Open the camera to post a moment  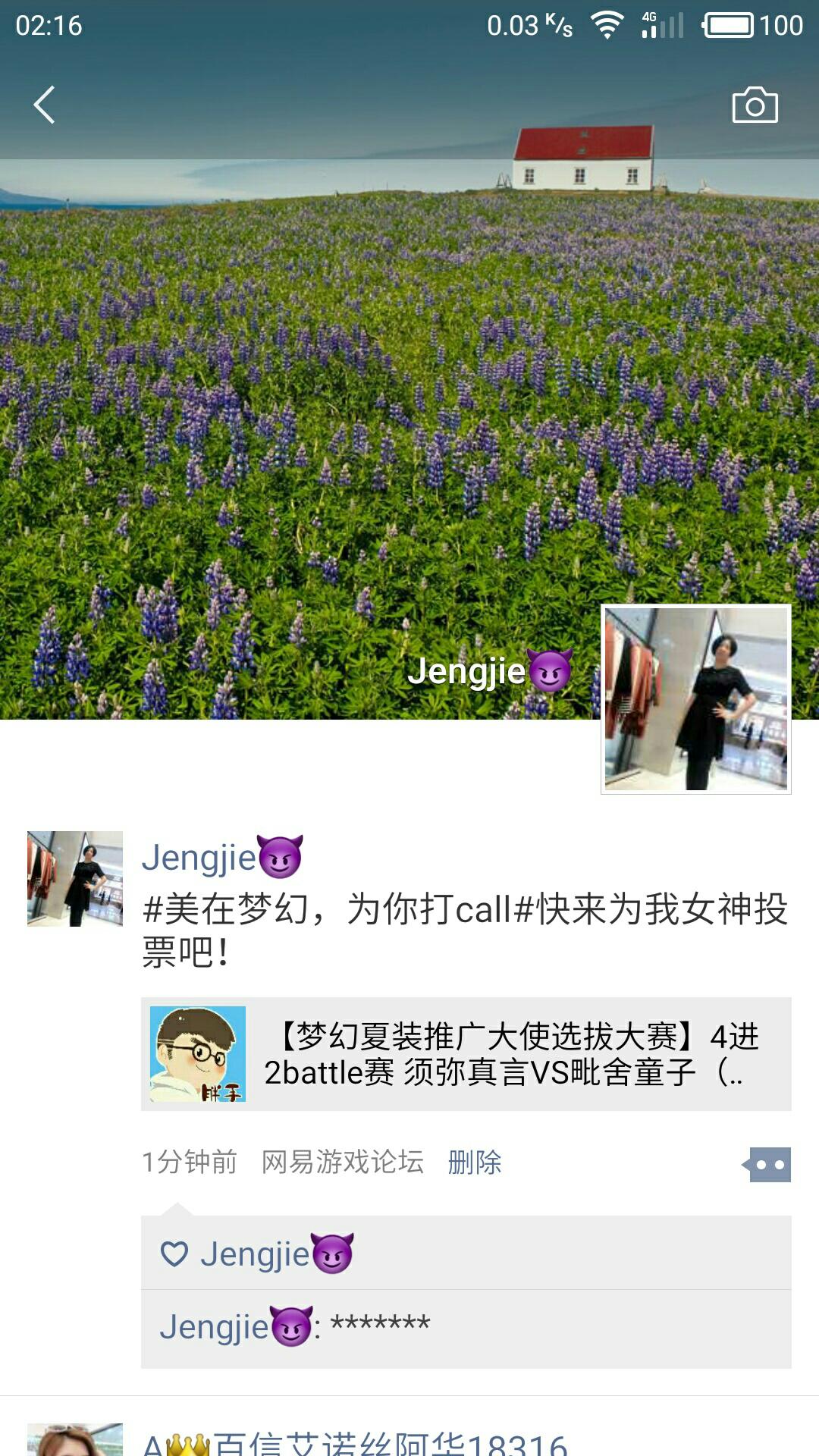(x=755, y=105)
